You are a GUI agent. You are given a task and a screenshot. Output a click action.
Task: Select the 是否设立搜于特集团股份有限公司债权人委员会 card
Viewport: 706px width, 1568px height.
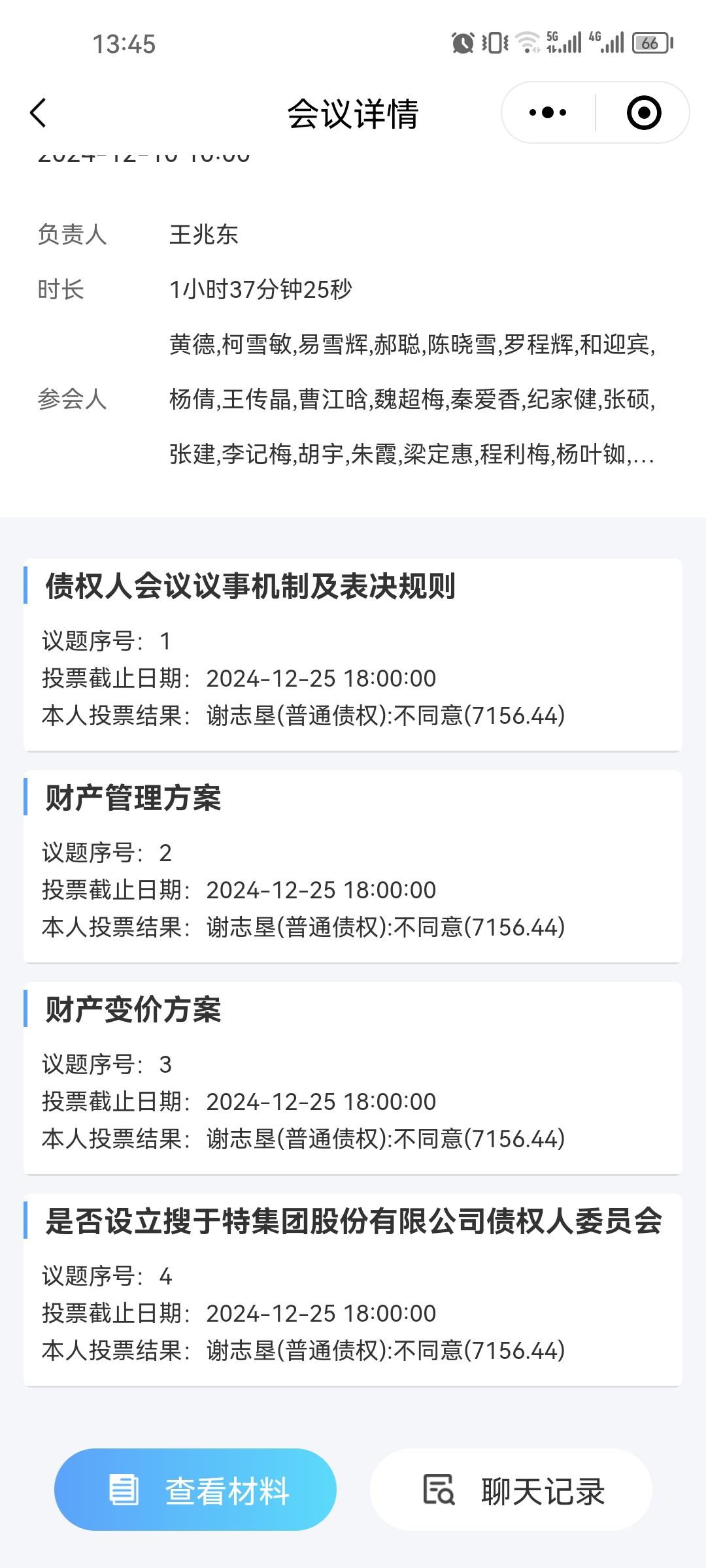[x=353, y=1290]
